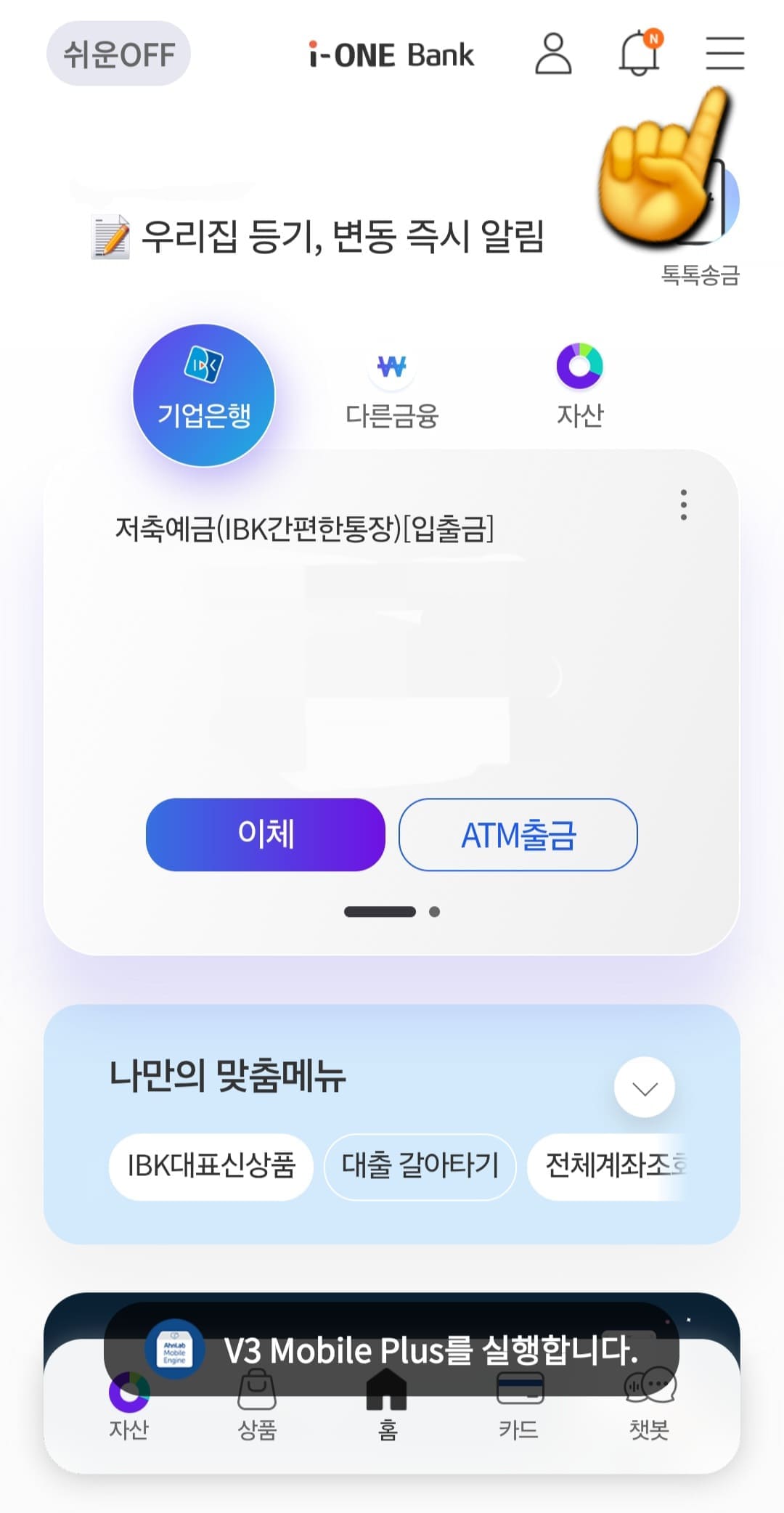Screen dimensions: 784x1513
Task: Open the account card three-dot menu
Action: 683,505
